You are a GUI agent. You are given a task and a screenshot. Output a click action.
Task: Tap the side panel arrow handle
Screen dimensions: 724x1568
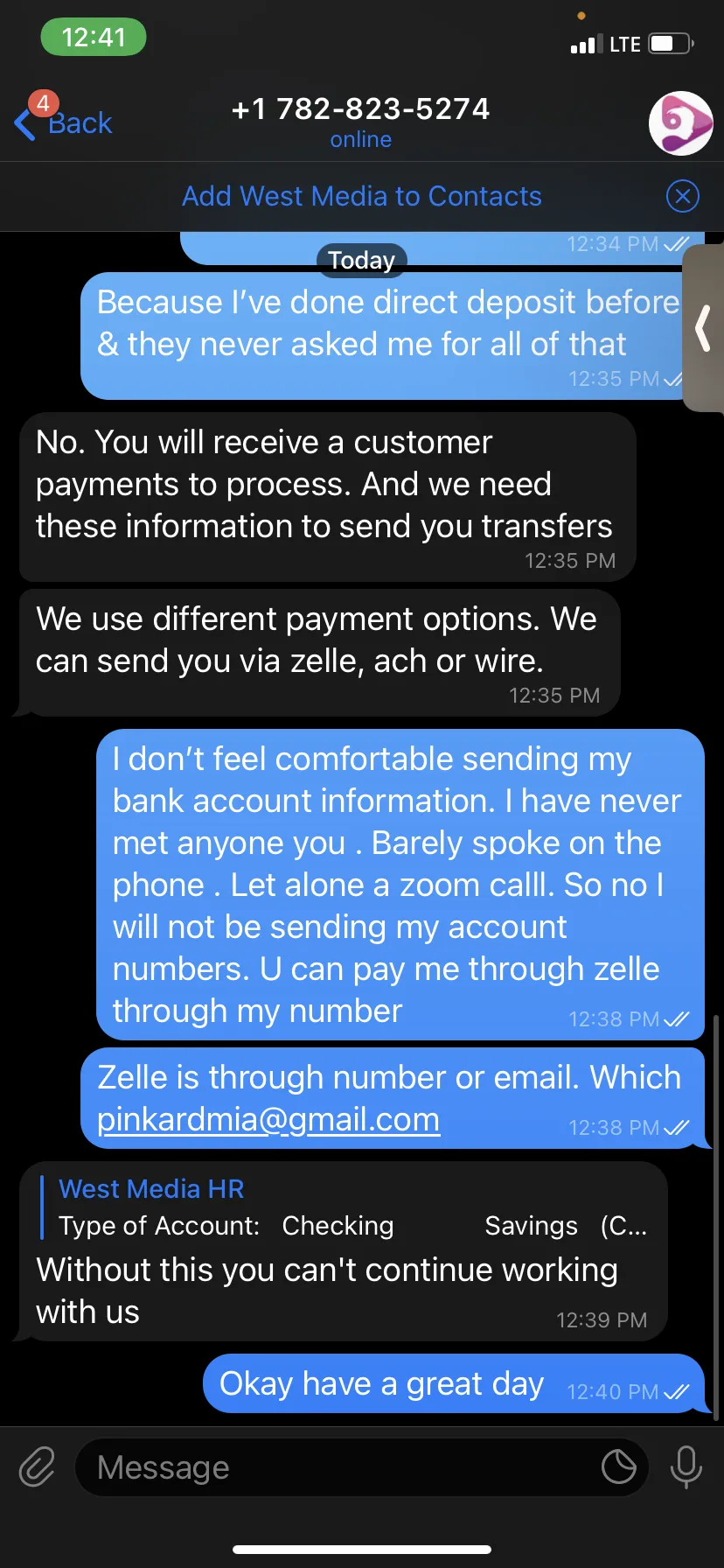coord(703,328)
